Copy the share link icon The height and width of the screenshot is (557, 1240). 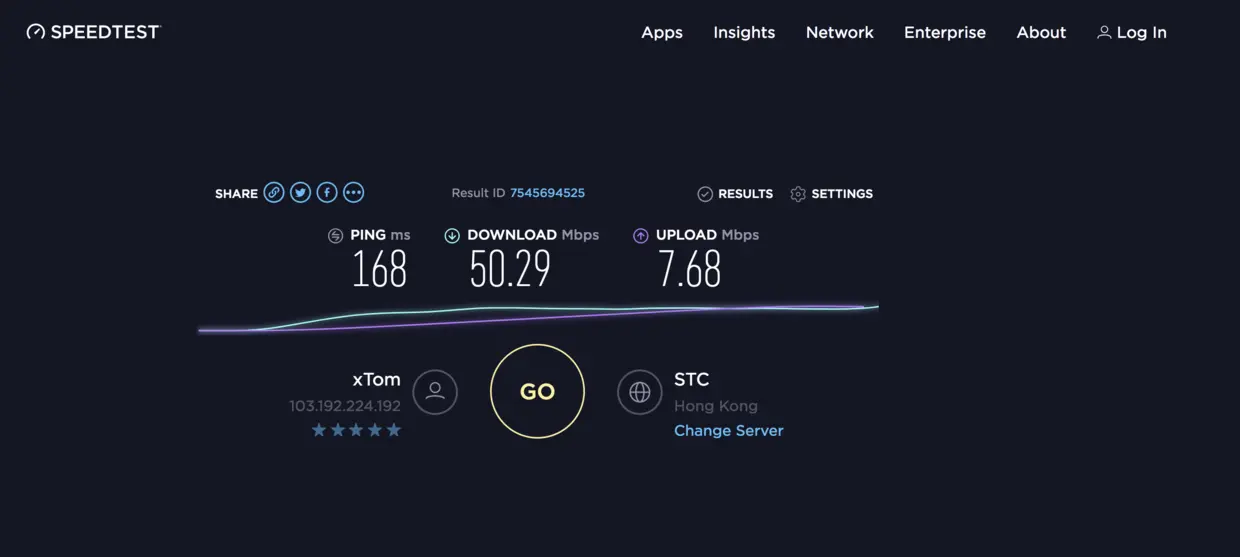coord(274,193)
